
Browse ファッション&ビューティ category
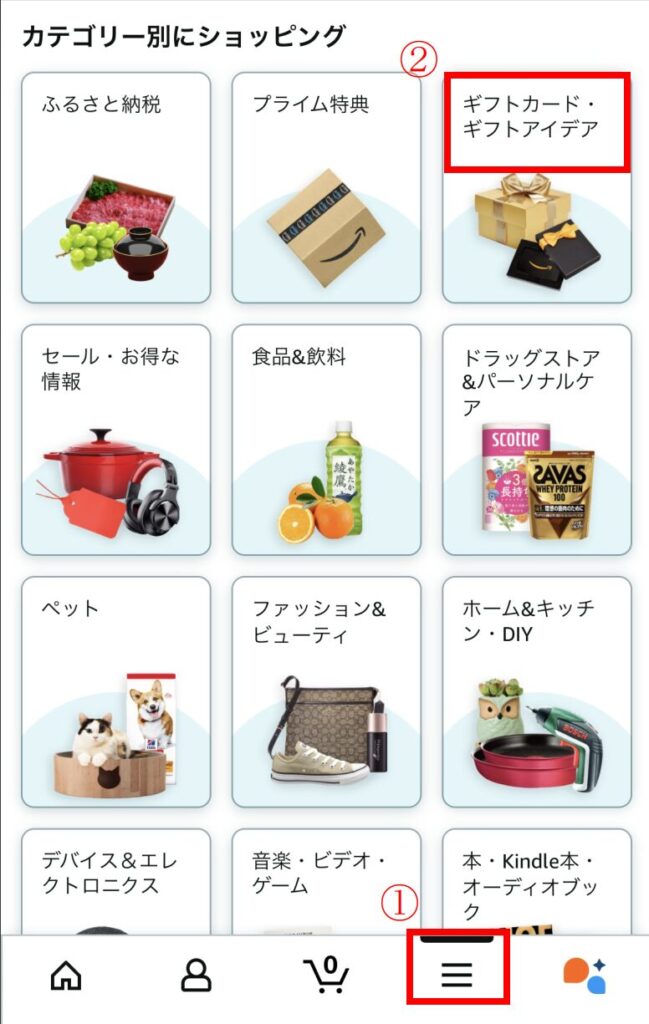click(326, 692)
